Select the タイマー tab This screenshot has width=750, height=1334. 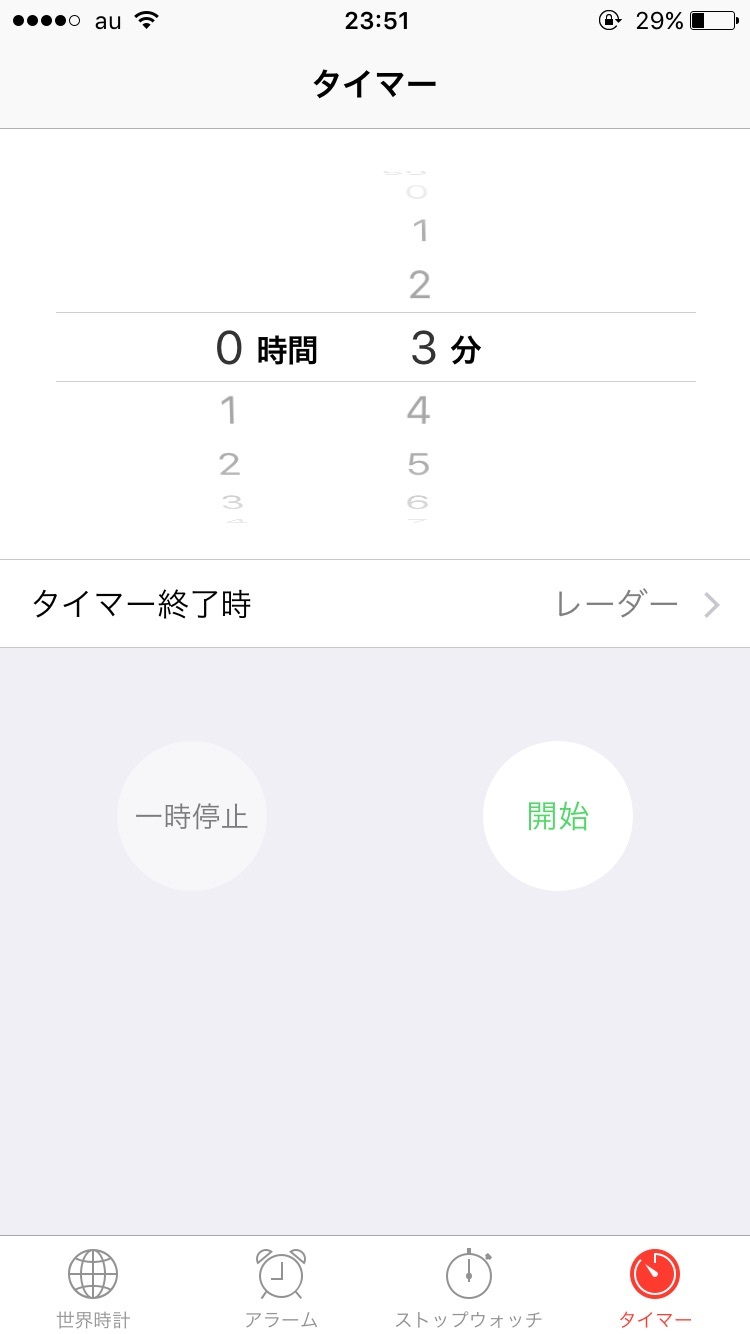coord(655,1288)
